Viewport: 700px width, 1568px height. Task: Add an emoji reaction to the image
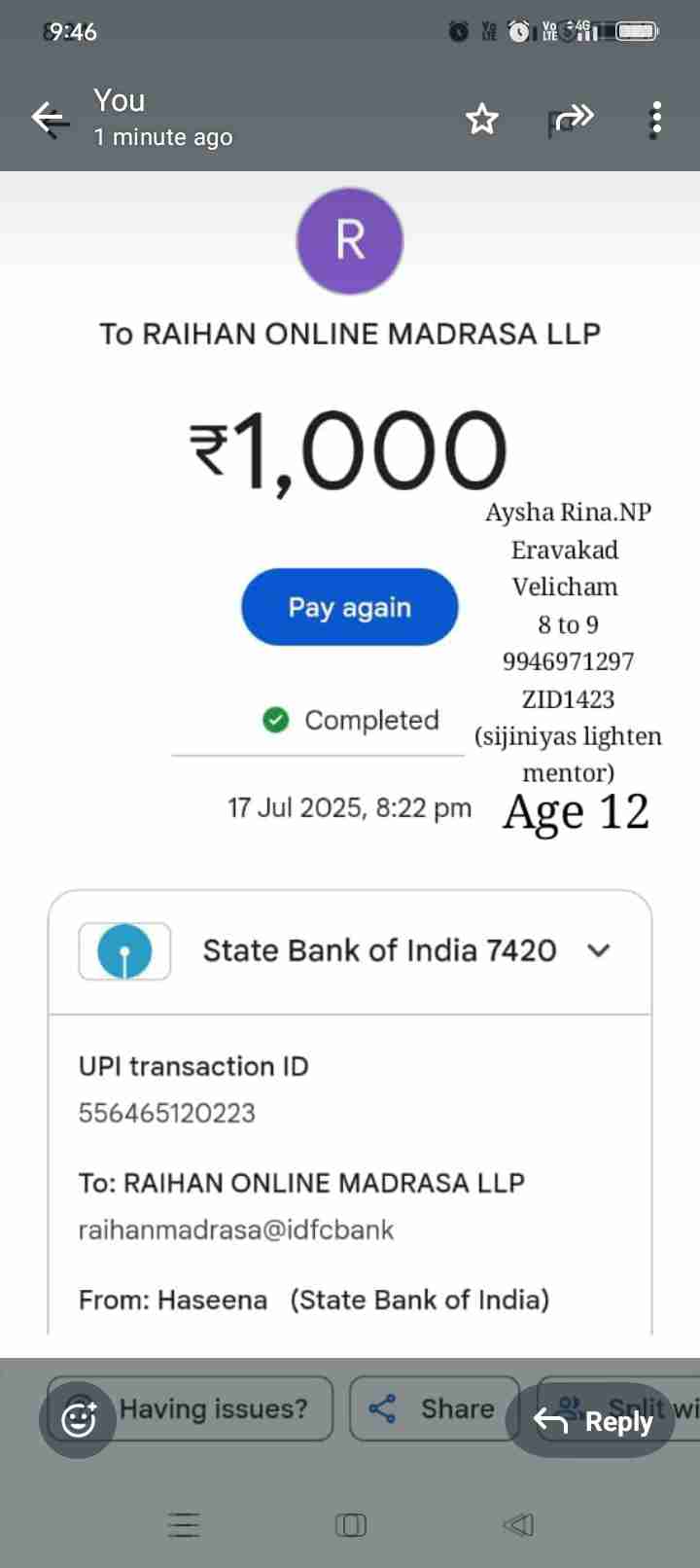coord(78,1420)
